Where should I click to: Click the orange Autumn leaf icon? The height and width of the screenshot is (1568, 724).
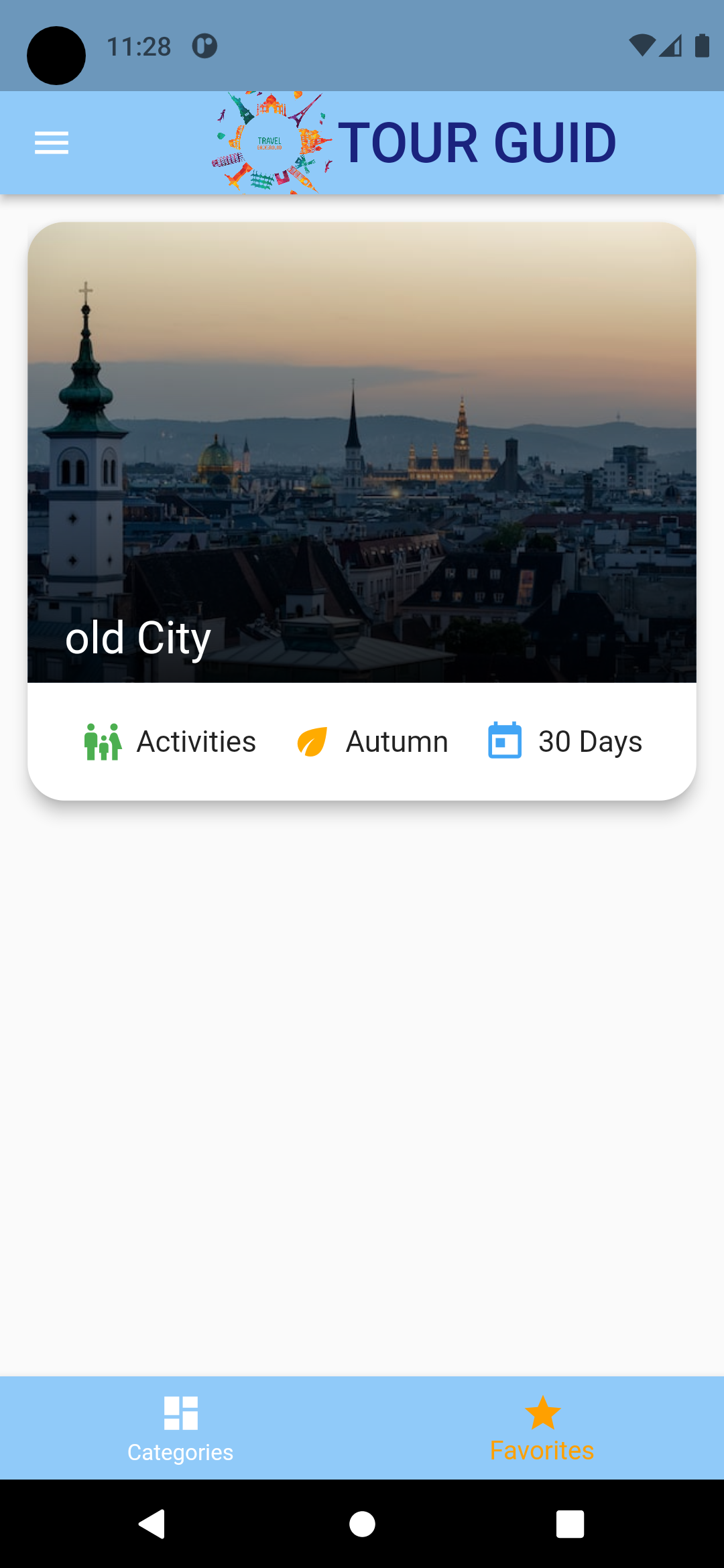click(311, 741)
